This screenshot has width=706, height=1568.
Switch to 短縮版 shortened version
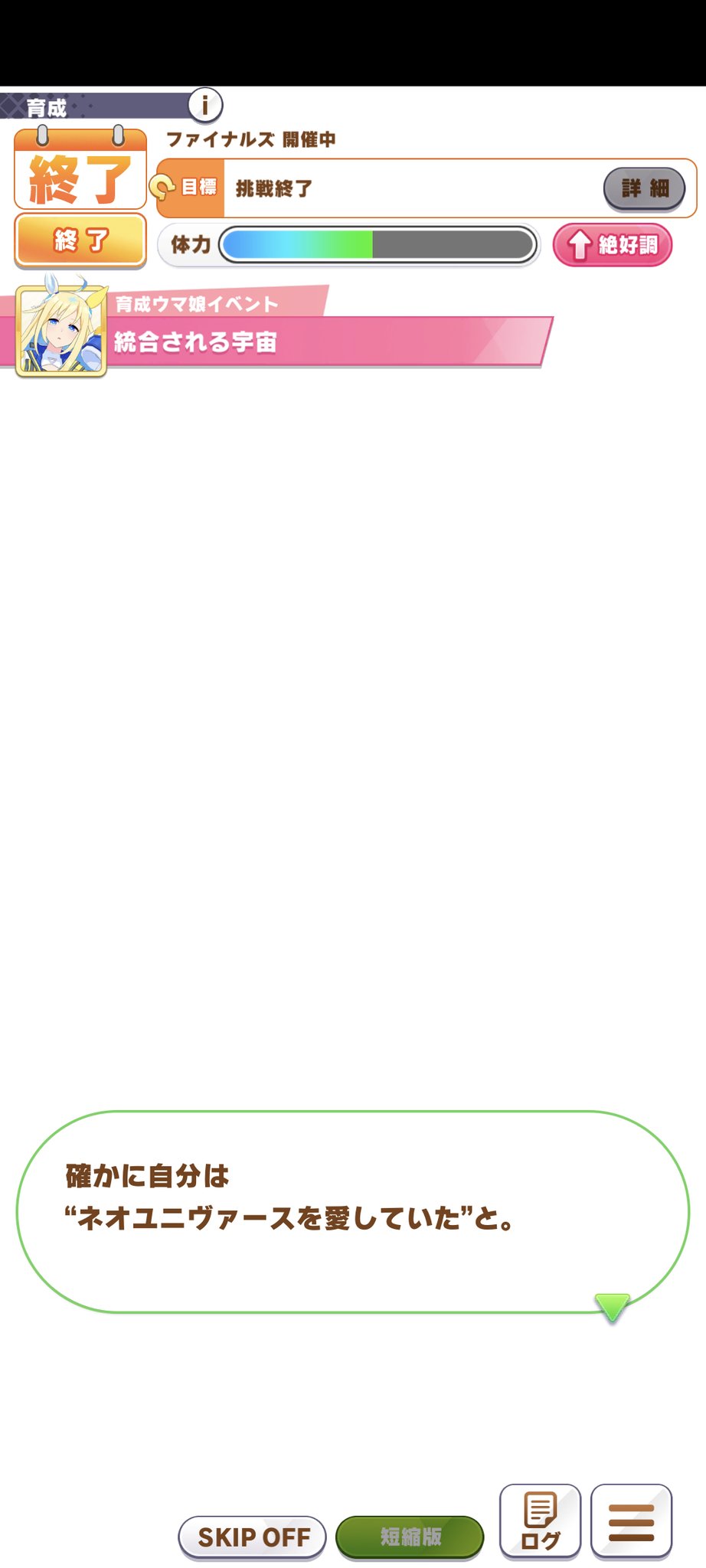(410, 1537)
